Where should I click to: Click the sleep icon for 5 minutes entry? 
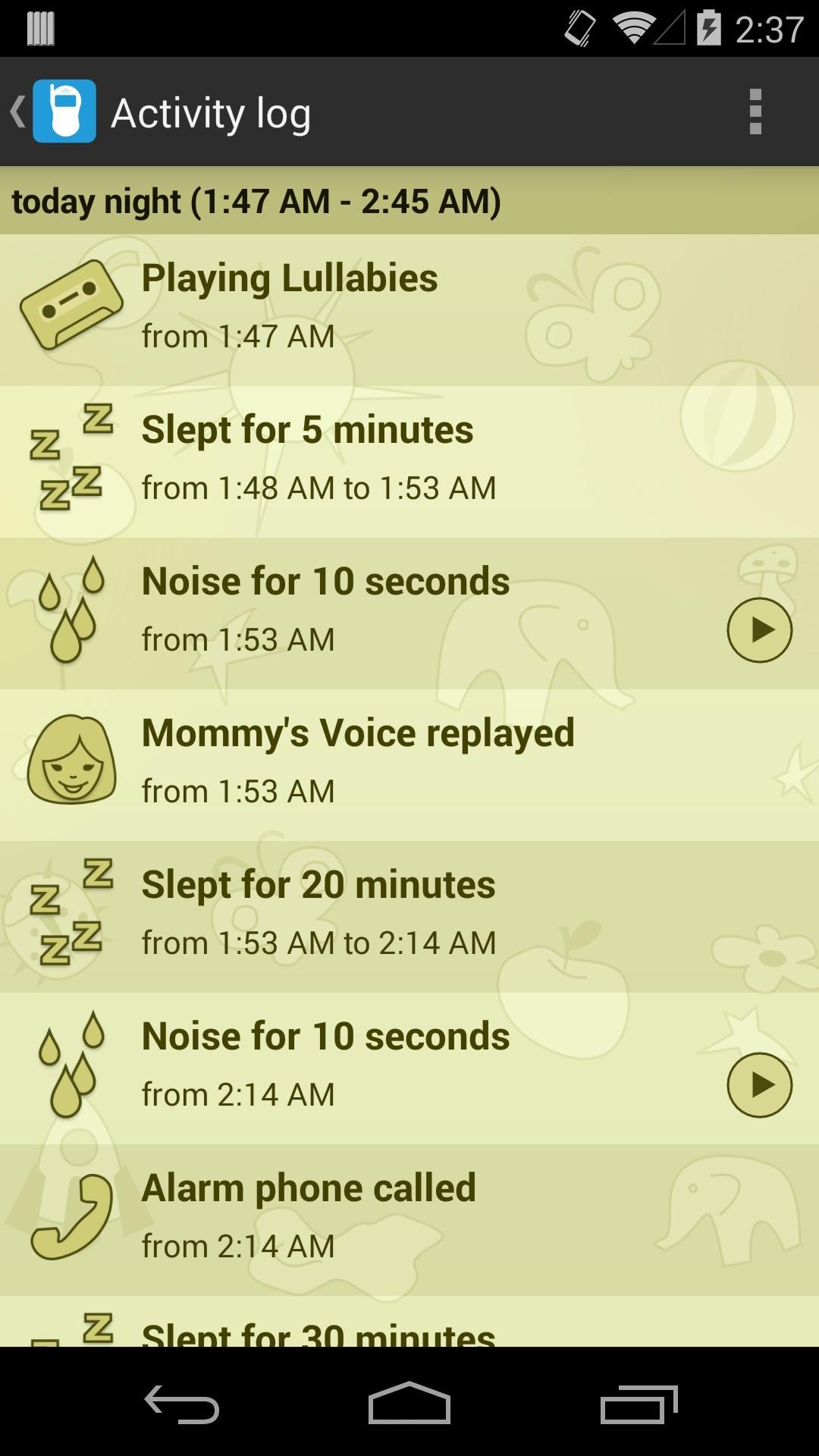point(67,455)
